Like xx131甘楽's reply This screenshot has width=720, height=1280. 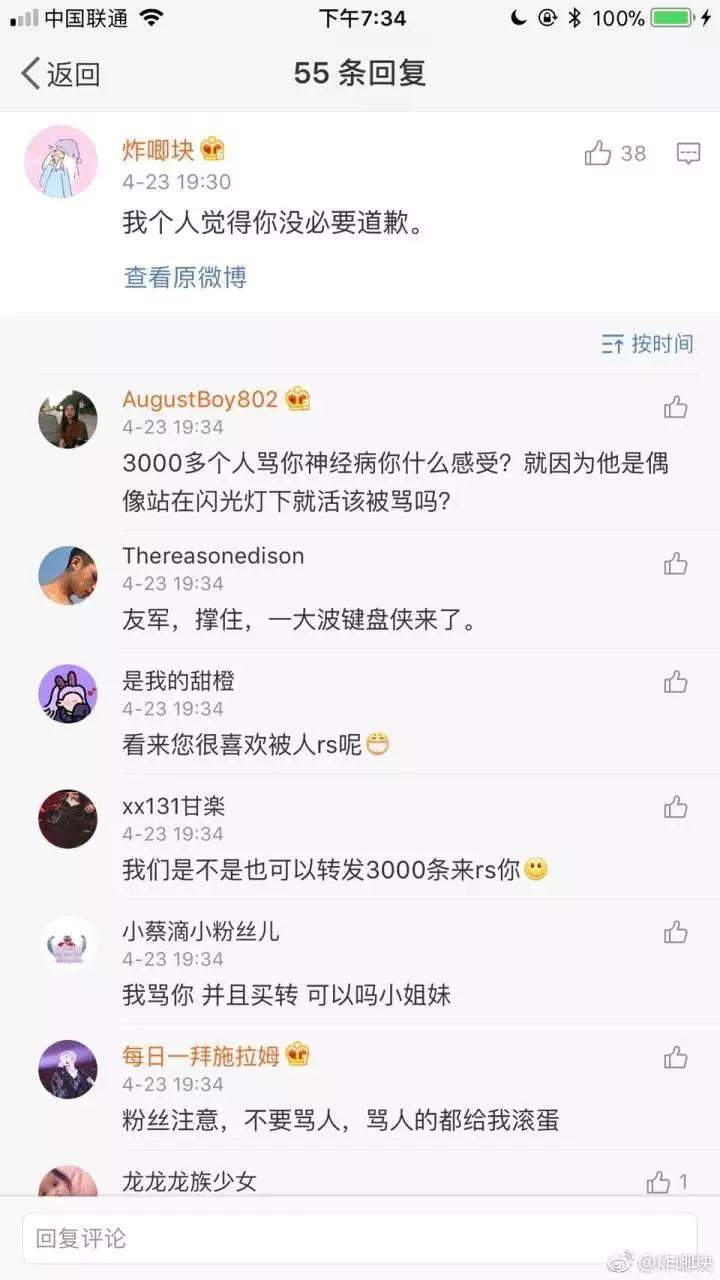pyautogui.click(x=676, y=807)
